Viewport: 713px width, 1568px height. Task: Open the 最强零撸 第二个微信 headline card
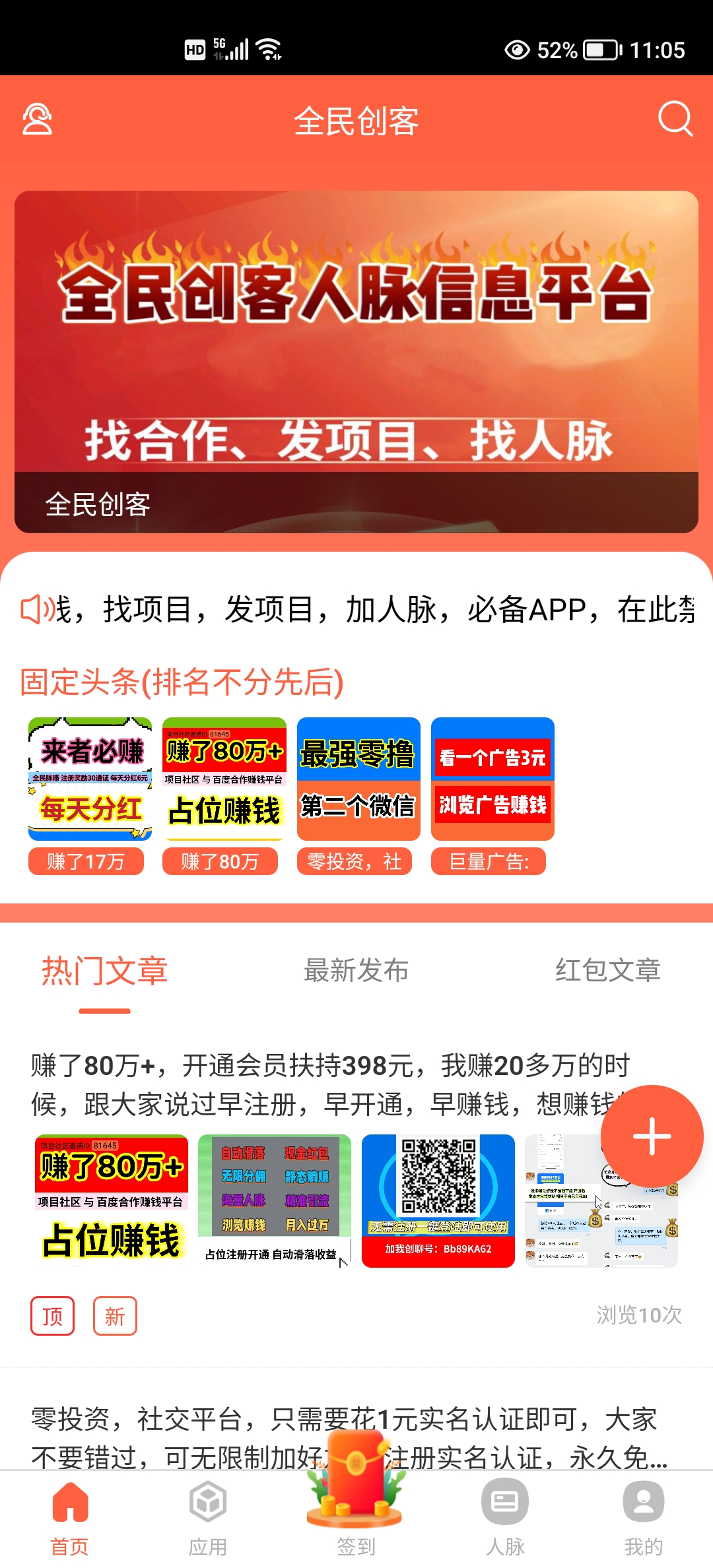358,795
